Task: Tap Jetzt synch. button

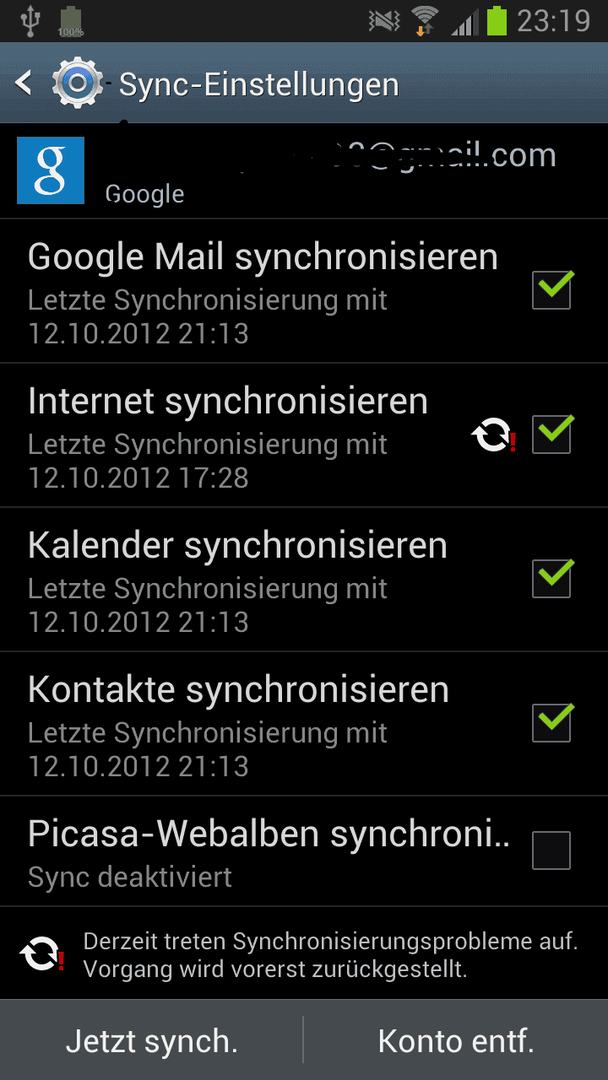Action: (x=151, y=1041)
